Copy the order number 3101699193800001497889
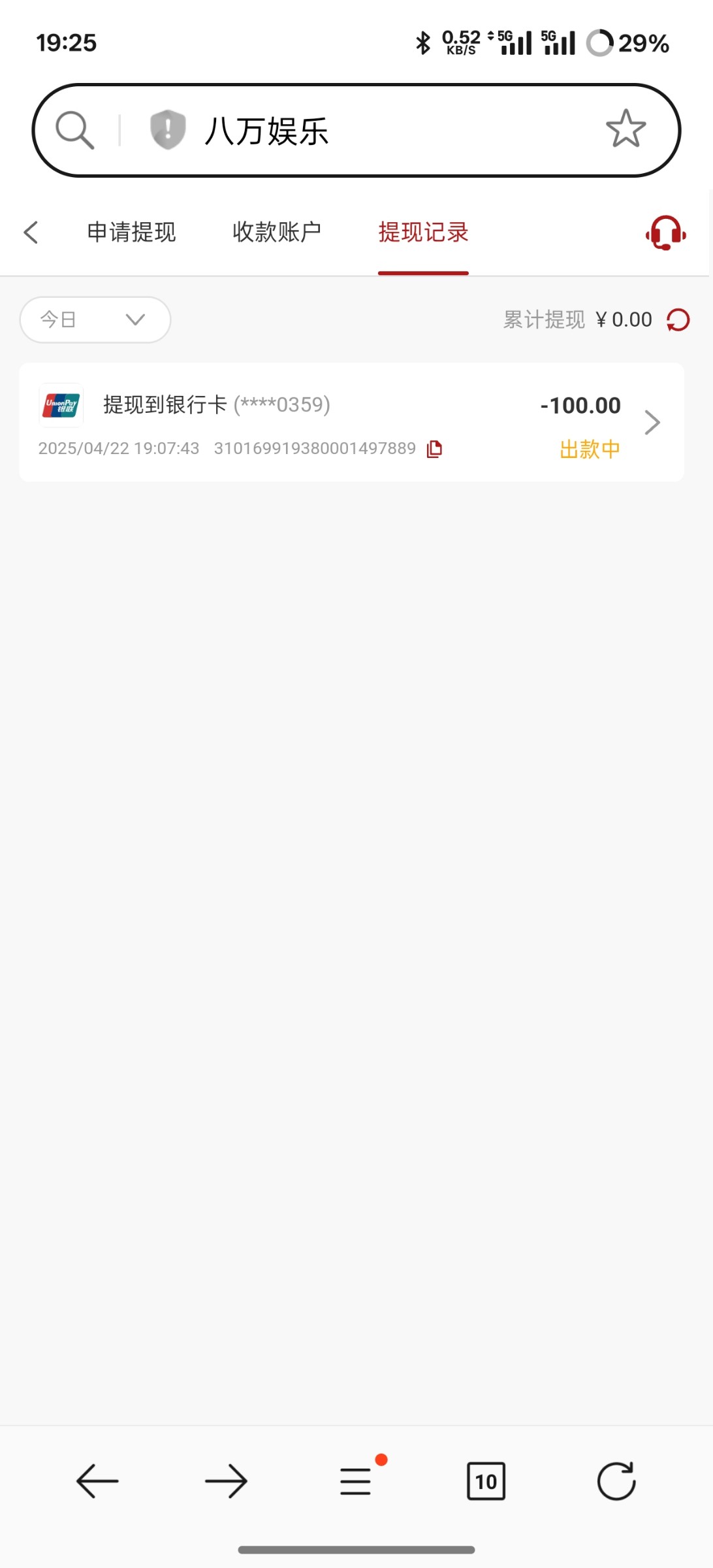713x1568 pixels. click(x=435, y=449)
